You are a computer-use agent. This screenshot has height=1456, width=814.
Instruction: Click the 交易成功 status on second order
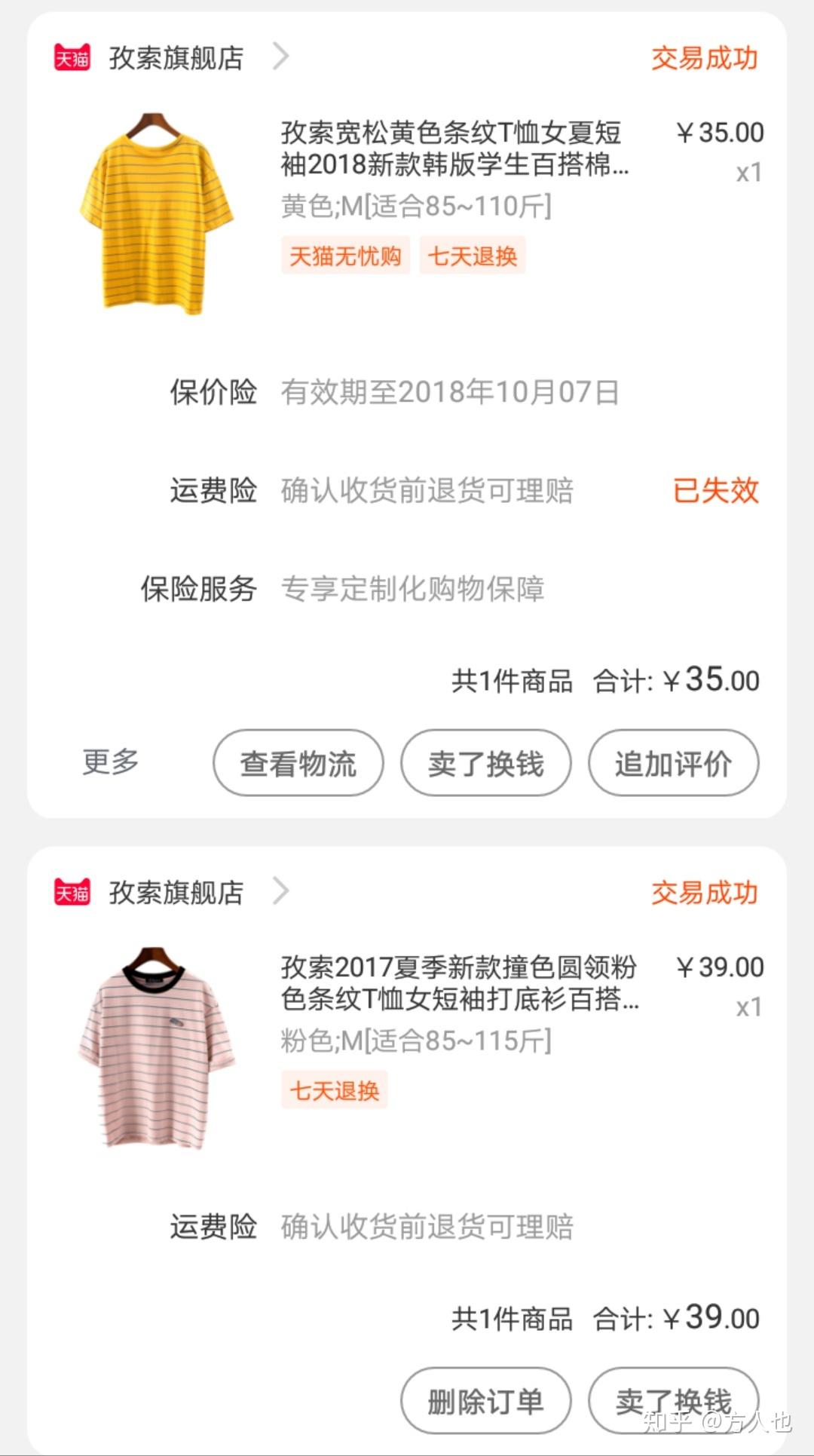click(704, 892)
